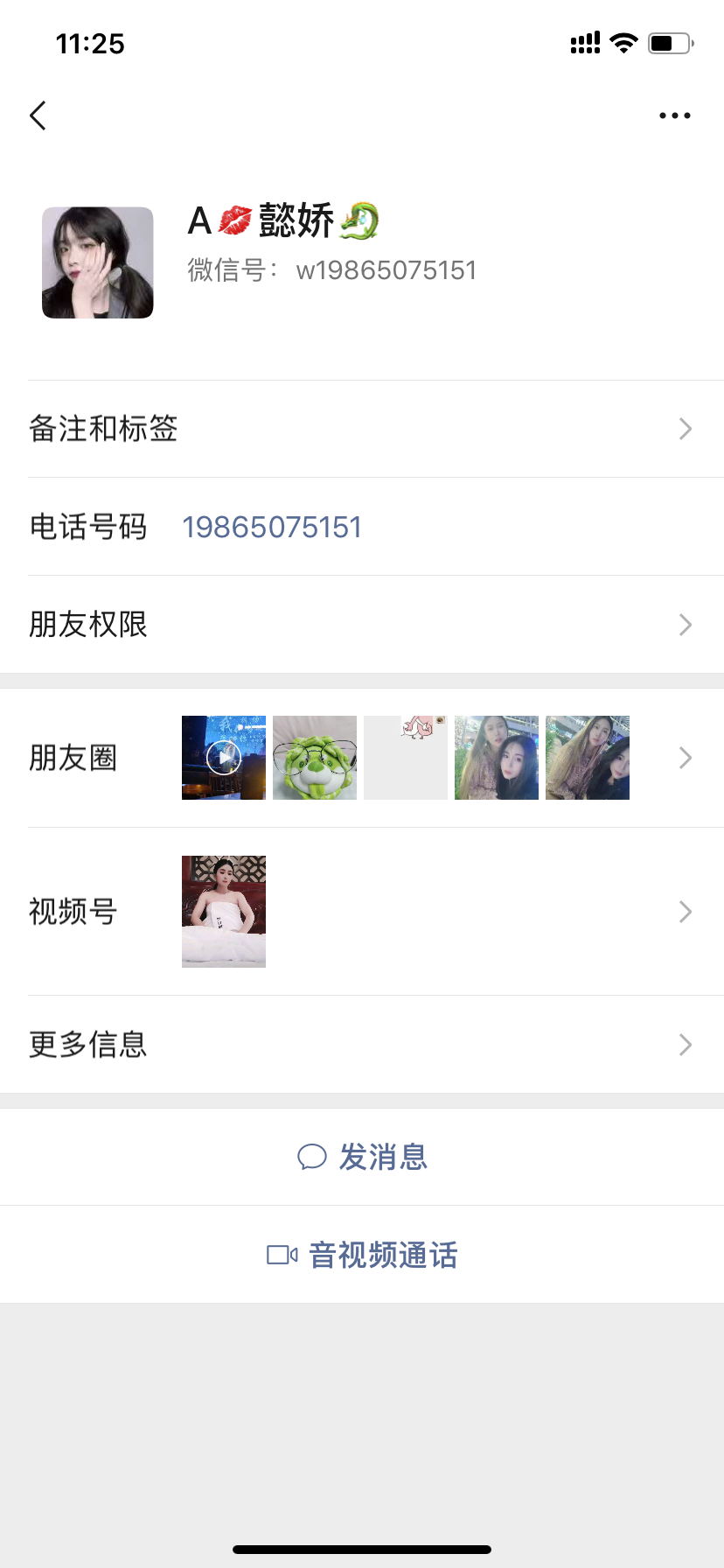
Task: Start 音视频通话 voice or video call
Action: coord(383,1254)
